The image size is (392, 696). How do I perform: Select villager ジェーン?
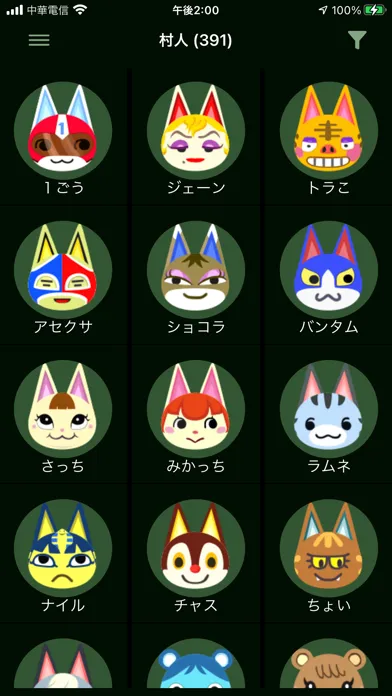coord(196,137)
